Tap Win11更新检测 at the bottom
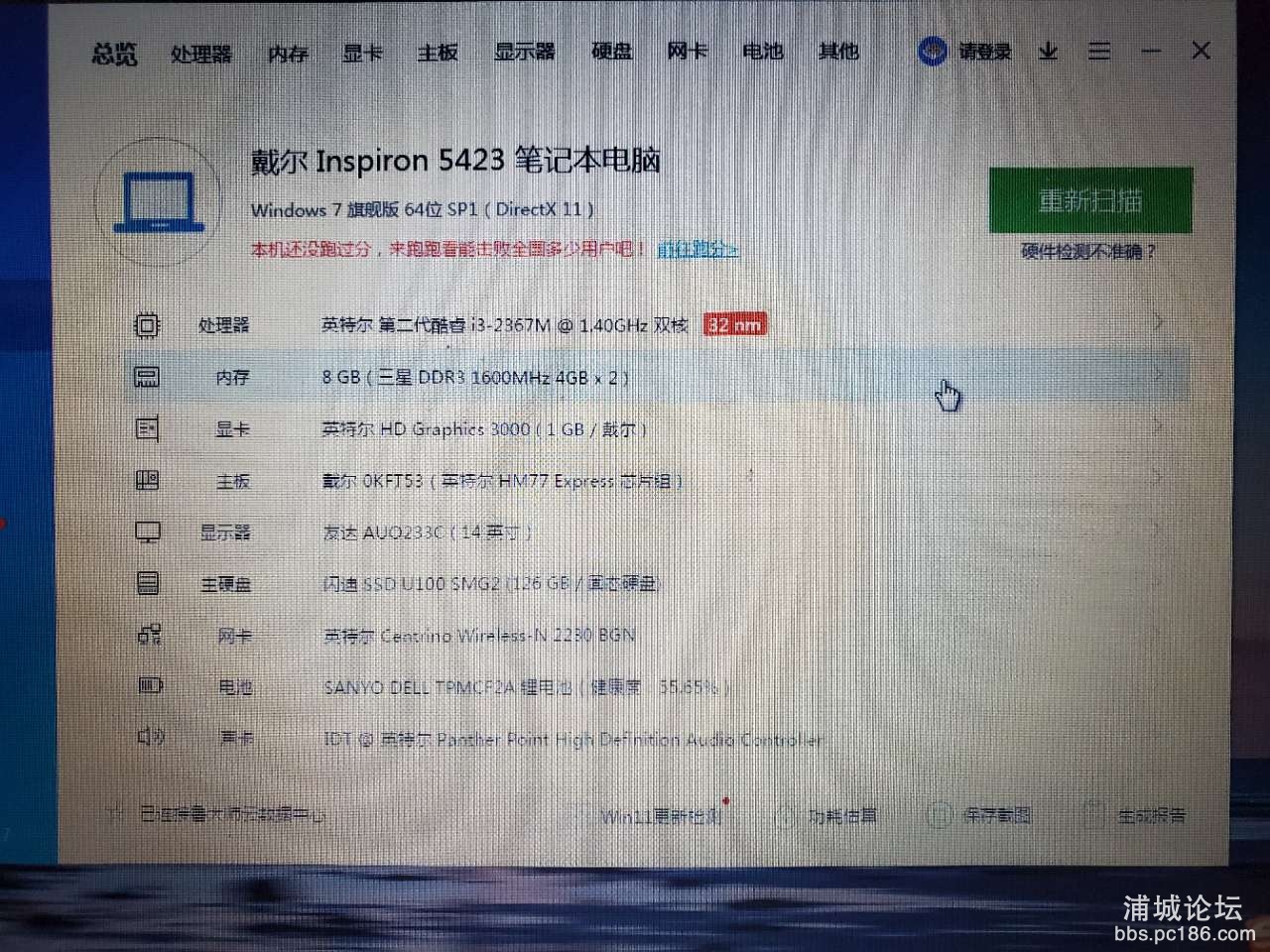The width and height of the screenshot is (1270, 952). [x=661, y=816]
